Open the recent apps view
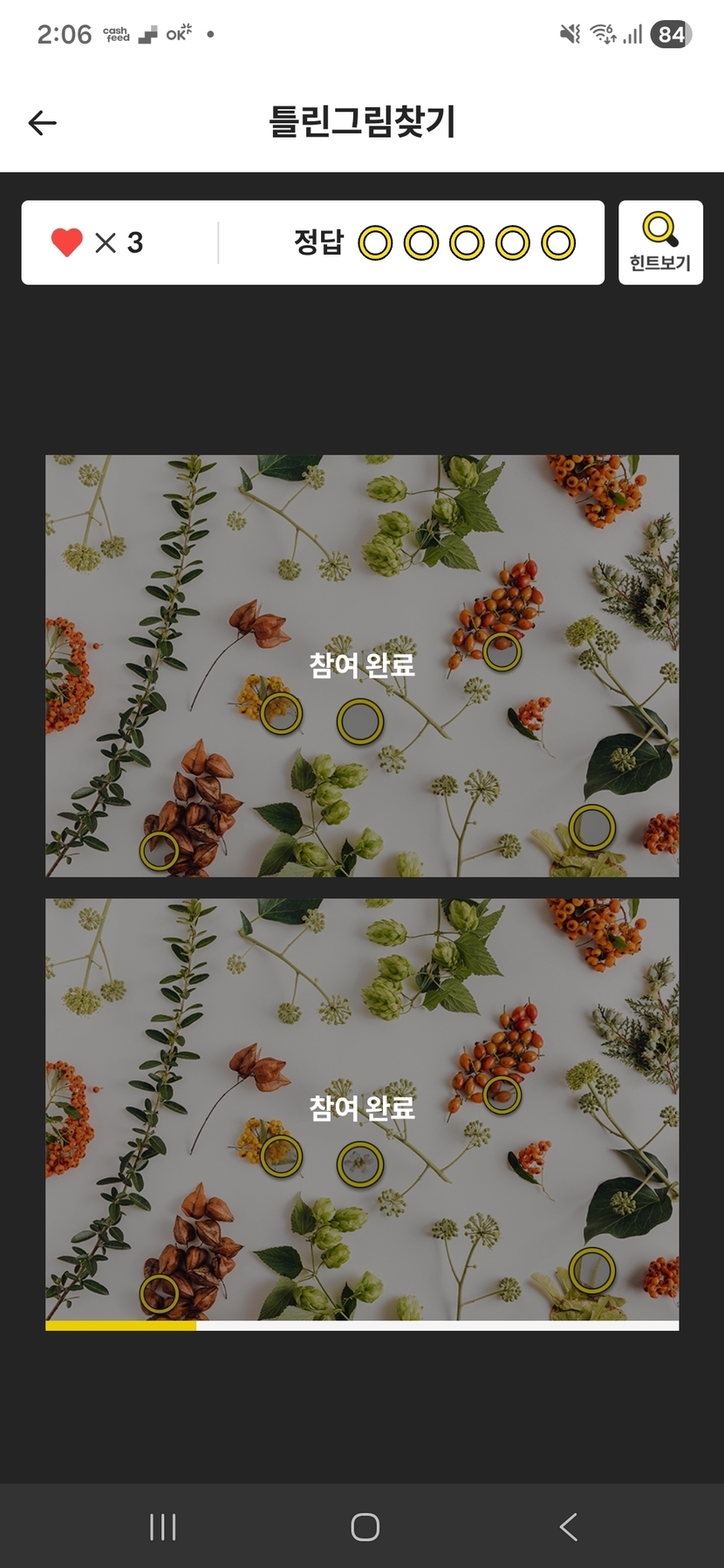 coord(163,1526)
